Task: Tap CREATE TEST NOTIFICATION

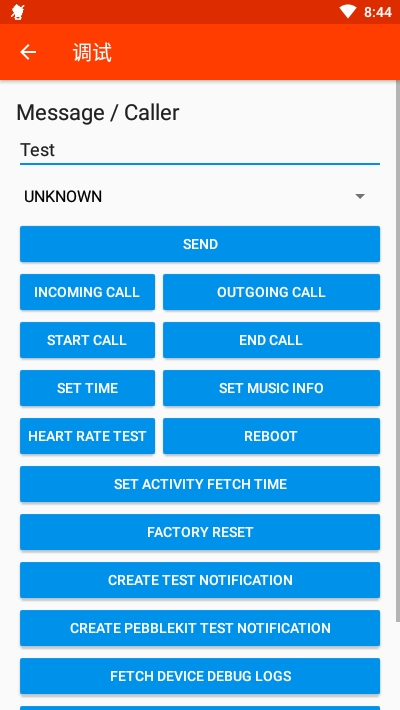Action: [200, 580]
